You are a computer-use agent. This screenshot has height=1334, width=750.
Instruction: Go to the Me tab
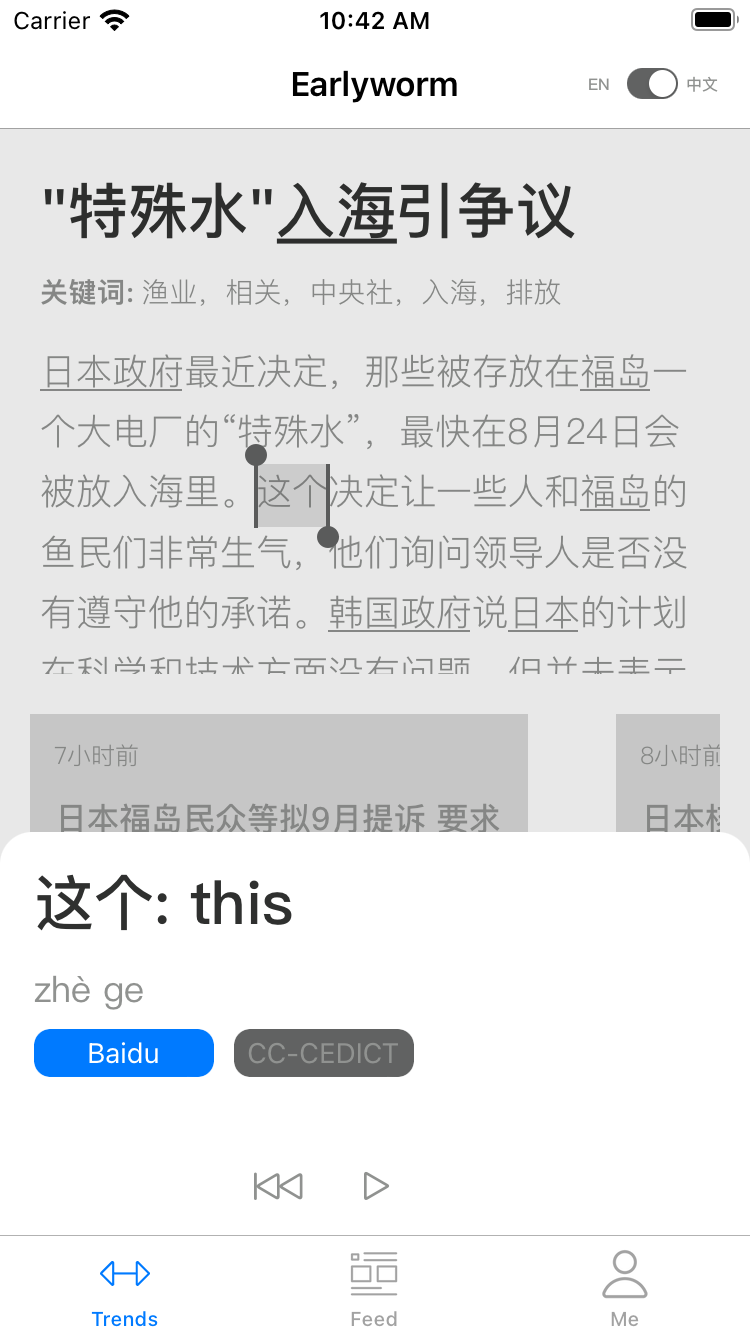point(624,1288)
